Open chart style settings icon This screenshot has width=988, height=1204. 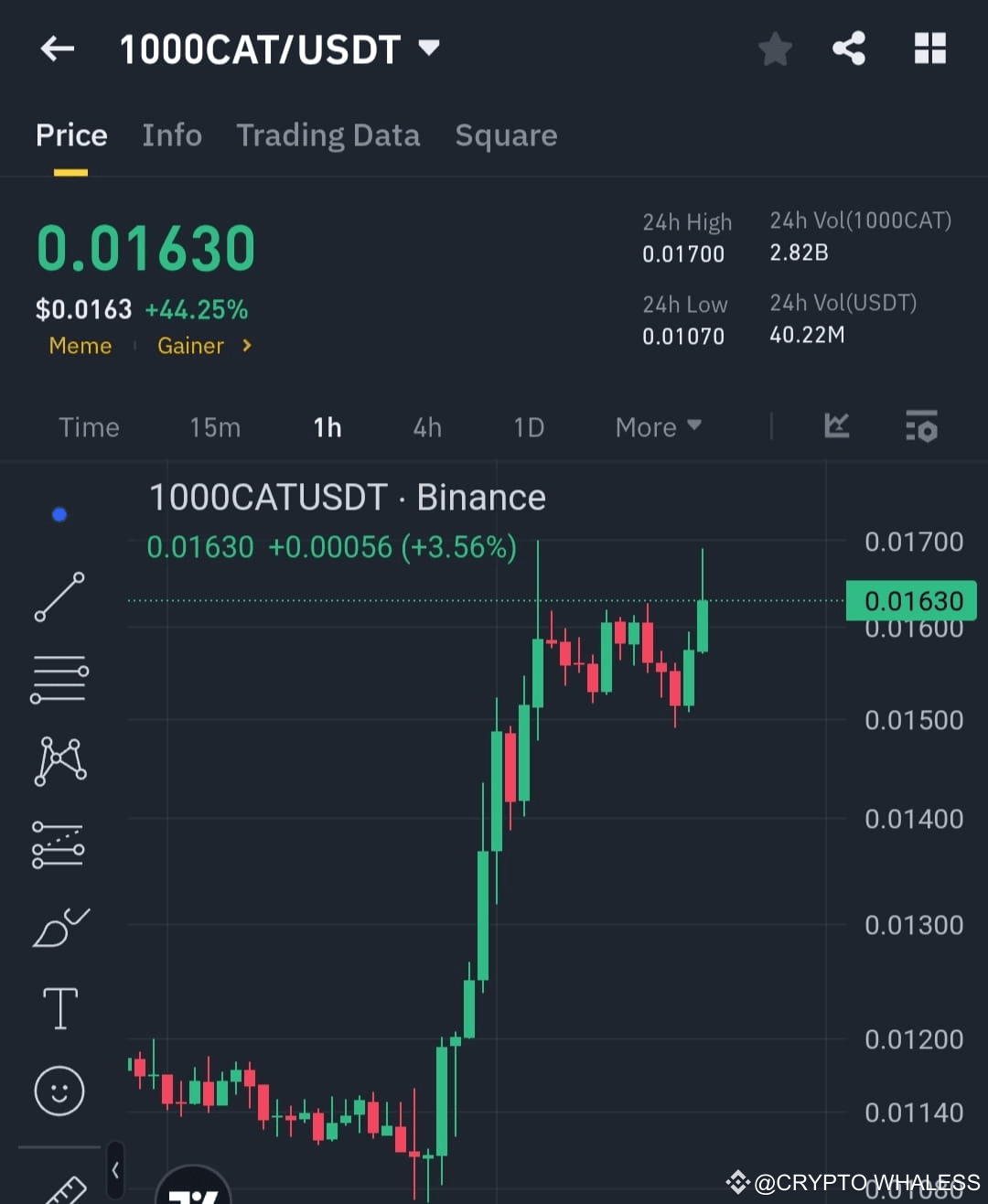(836, 426)
